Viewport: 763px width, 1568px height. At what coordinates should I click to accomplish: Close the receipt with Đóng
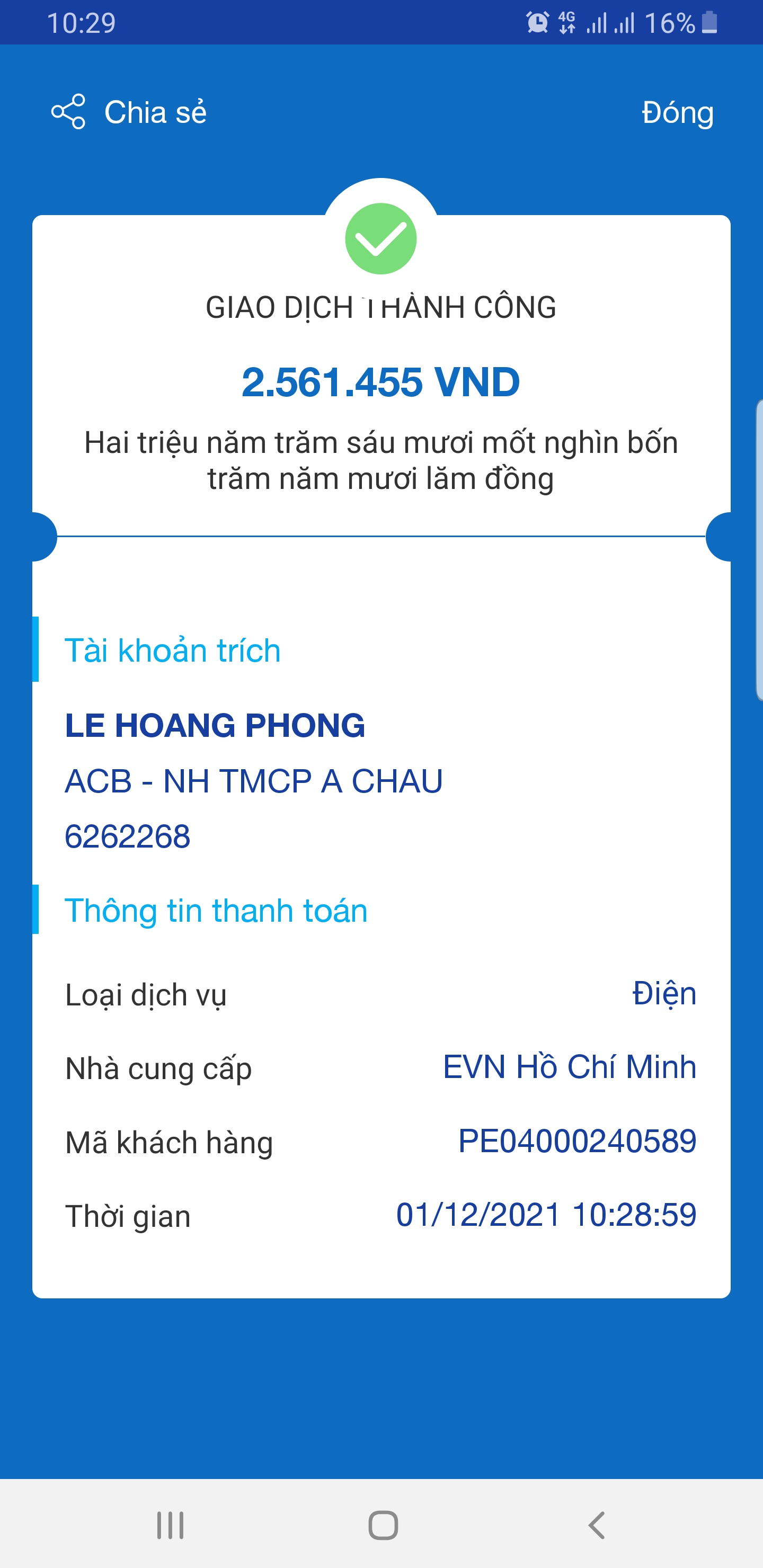point(677,113)
